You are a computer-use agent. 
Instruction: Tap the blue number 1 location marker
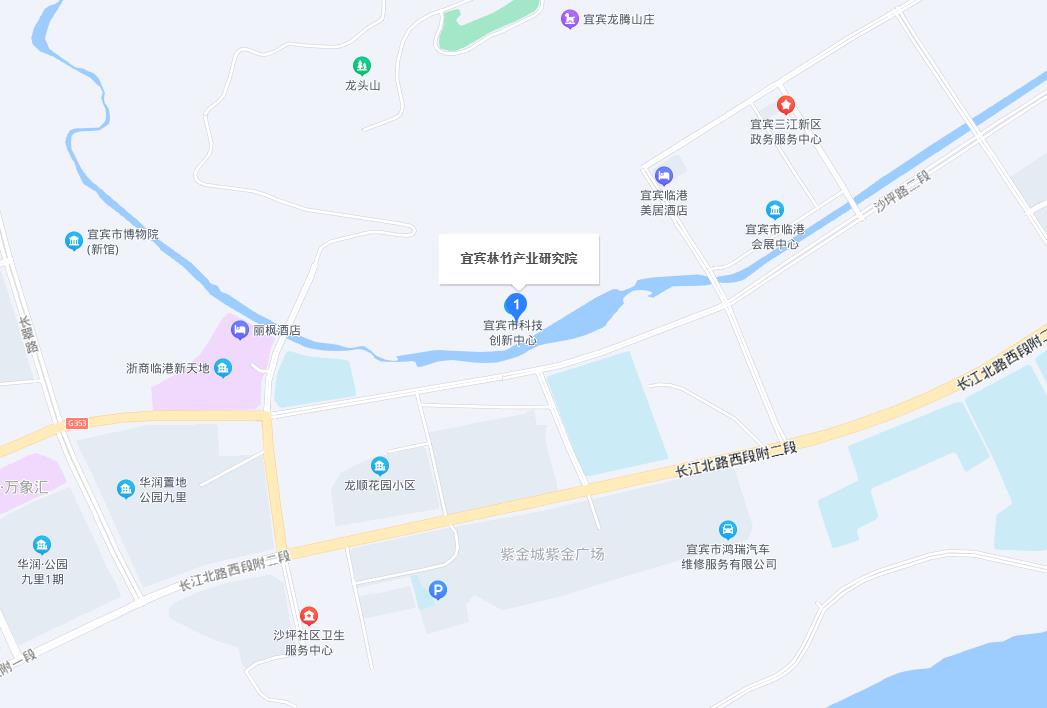tap(516, 305)
